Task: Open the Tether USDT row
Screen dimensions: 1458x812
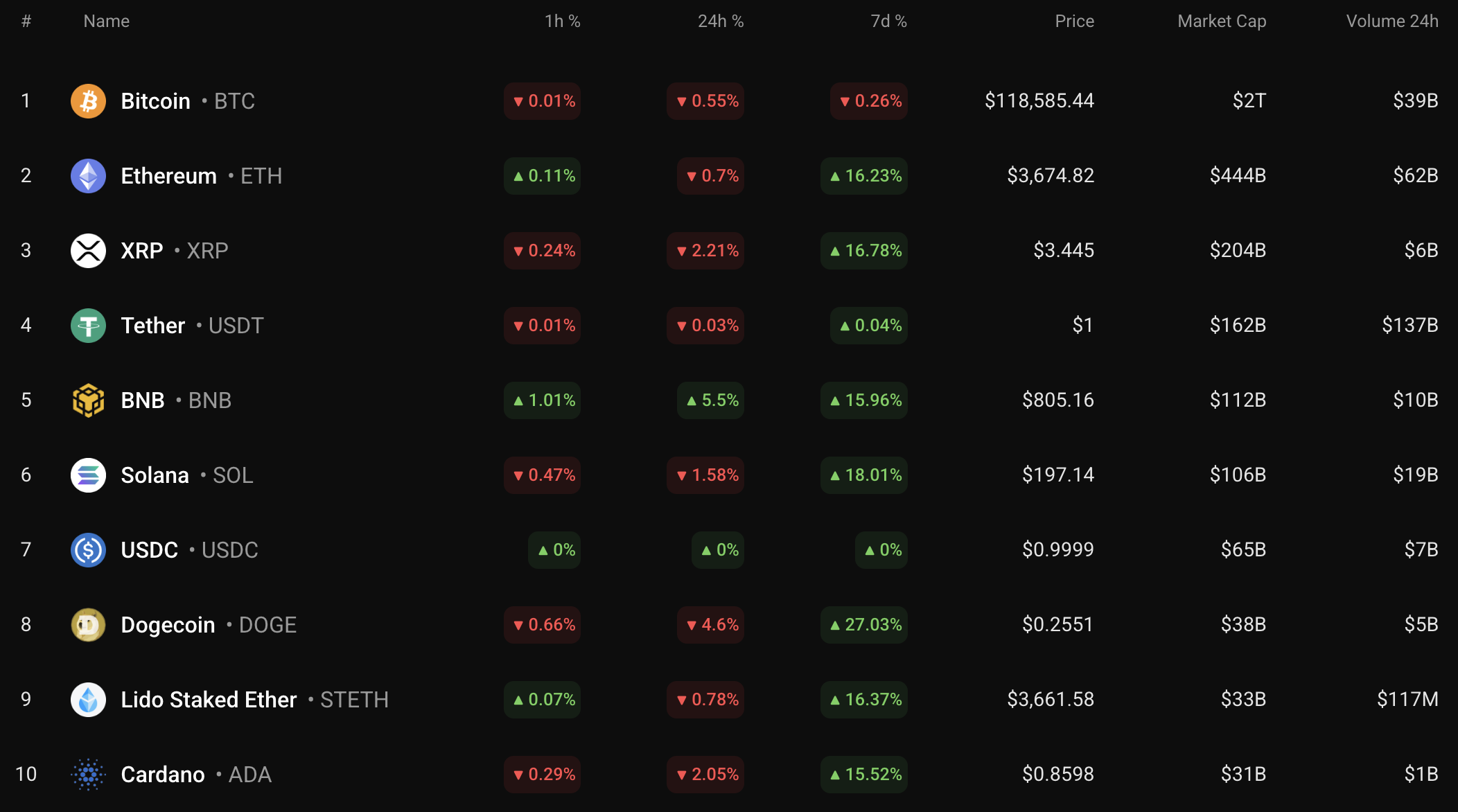Action: (x=153, y=326)
